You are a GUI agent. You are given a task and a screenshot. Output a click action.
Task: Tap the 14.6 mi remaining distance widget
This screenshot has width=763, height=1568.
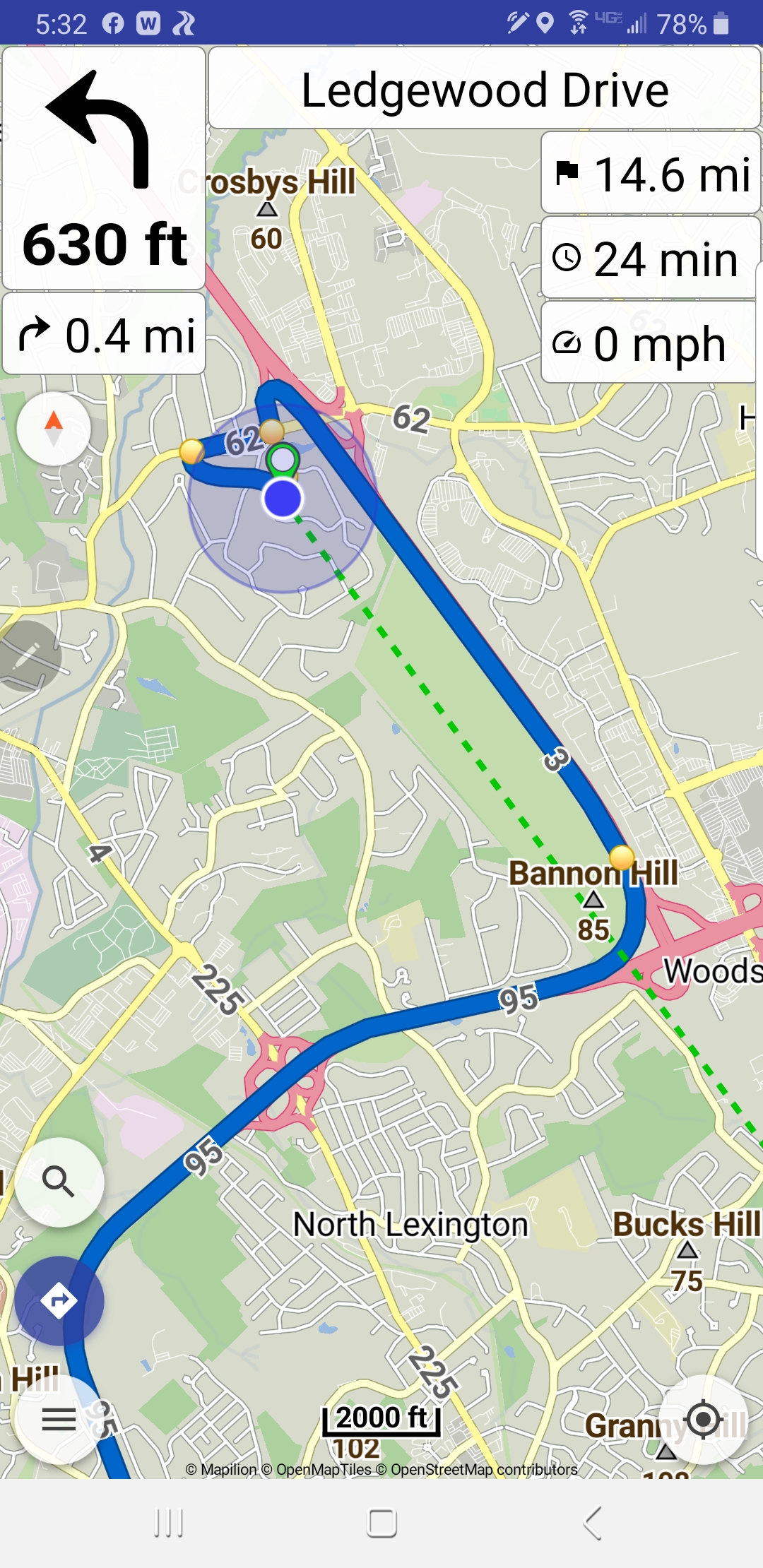tap(651, 173)
